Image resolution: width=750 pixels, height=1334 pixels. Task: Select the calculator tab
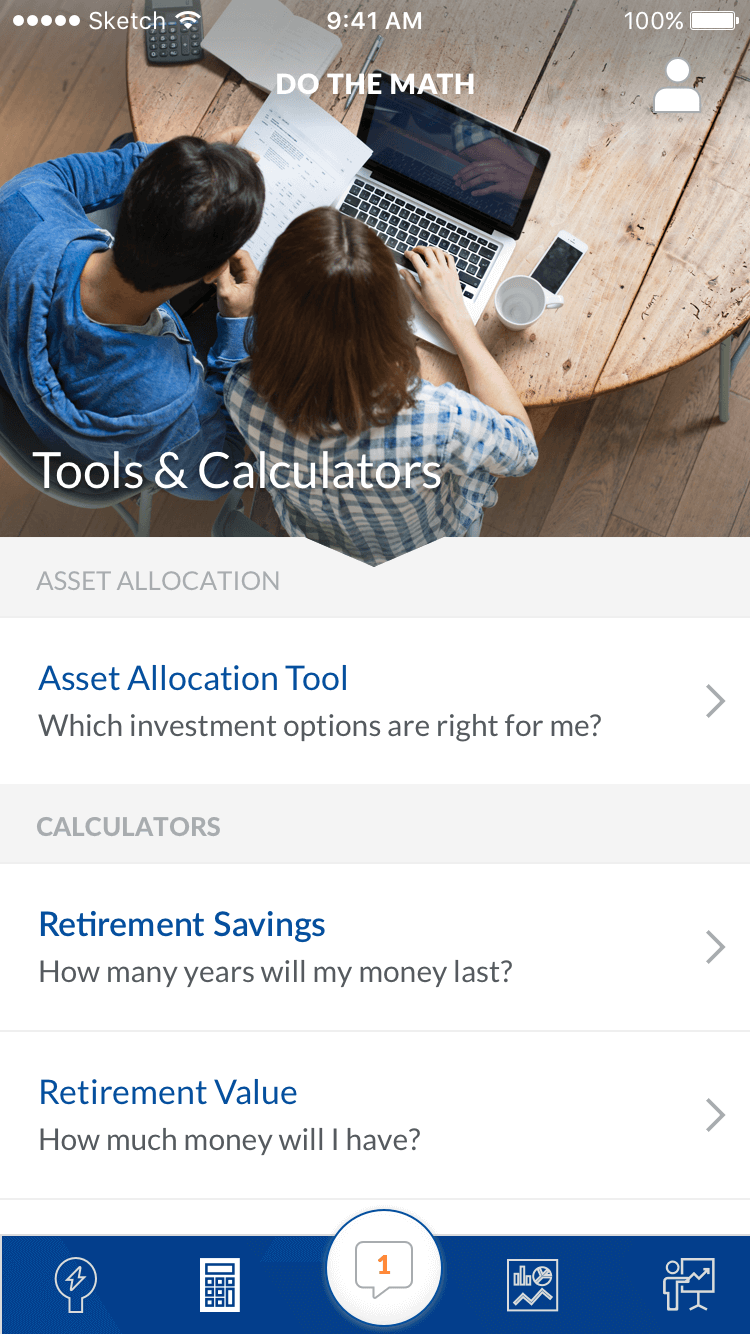(x=219, y=1285)
